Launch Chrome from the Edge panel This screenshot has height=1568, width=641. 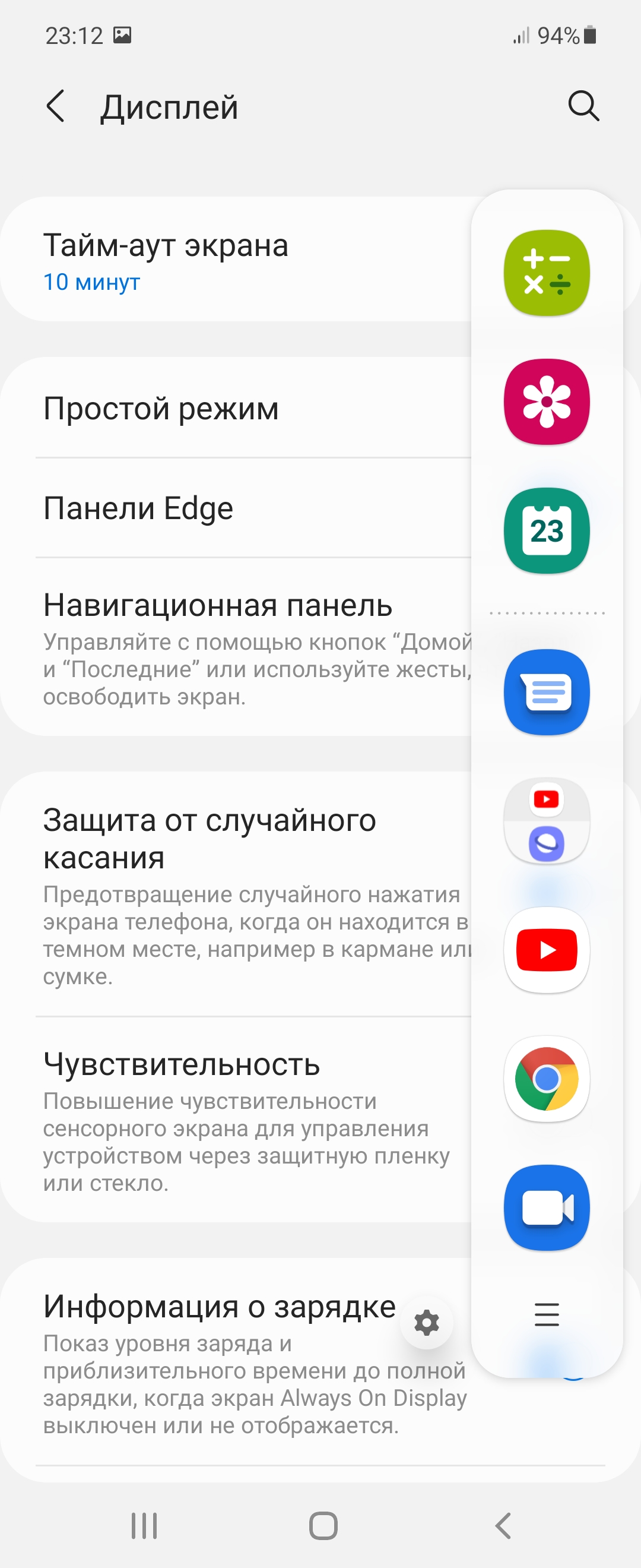coord(547,1079)
